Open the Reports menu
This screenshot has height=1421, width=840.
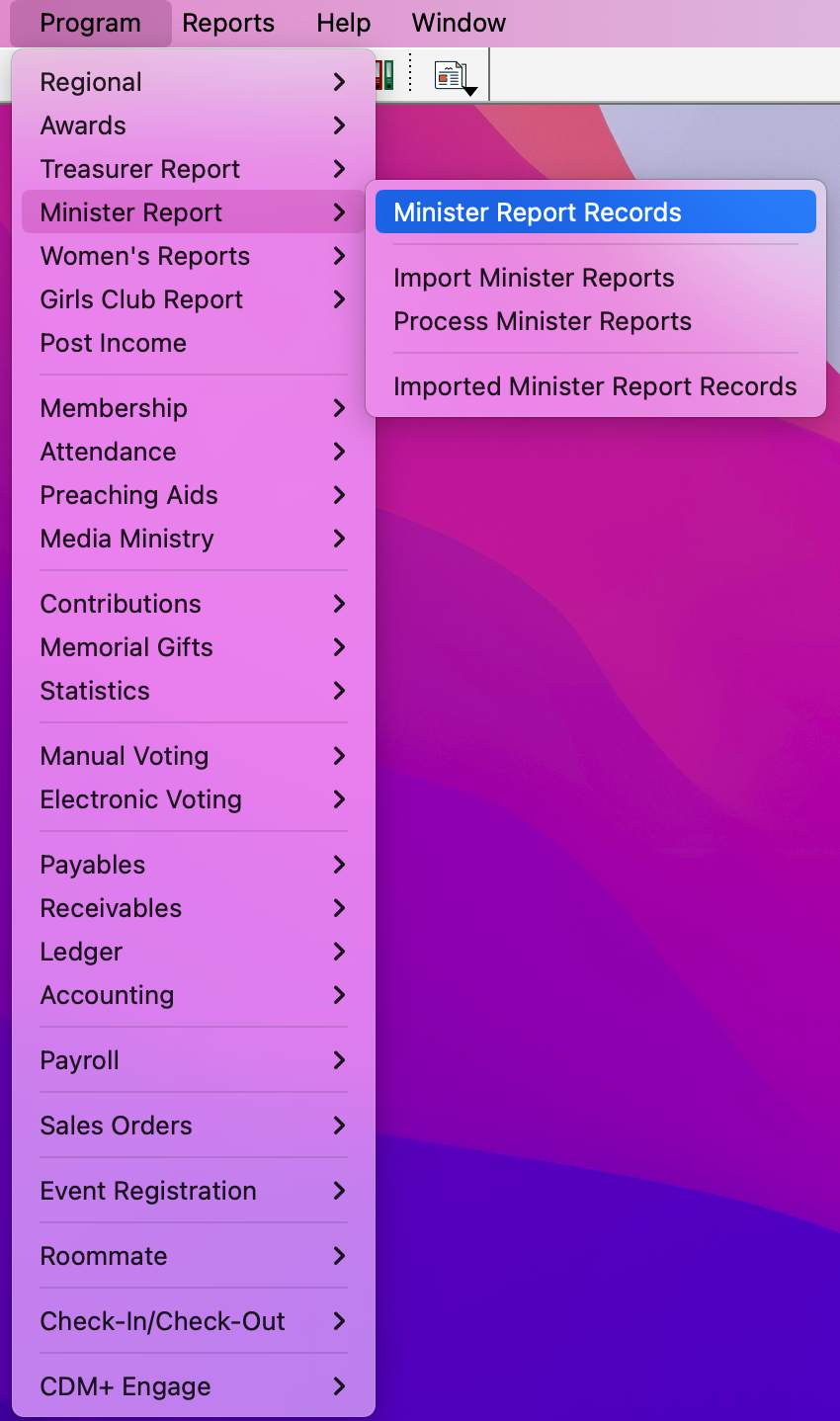point(228,23)
